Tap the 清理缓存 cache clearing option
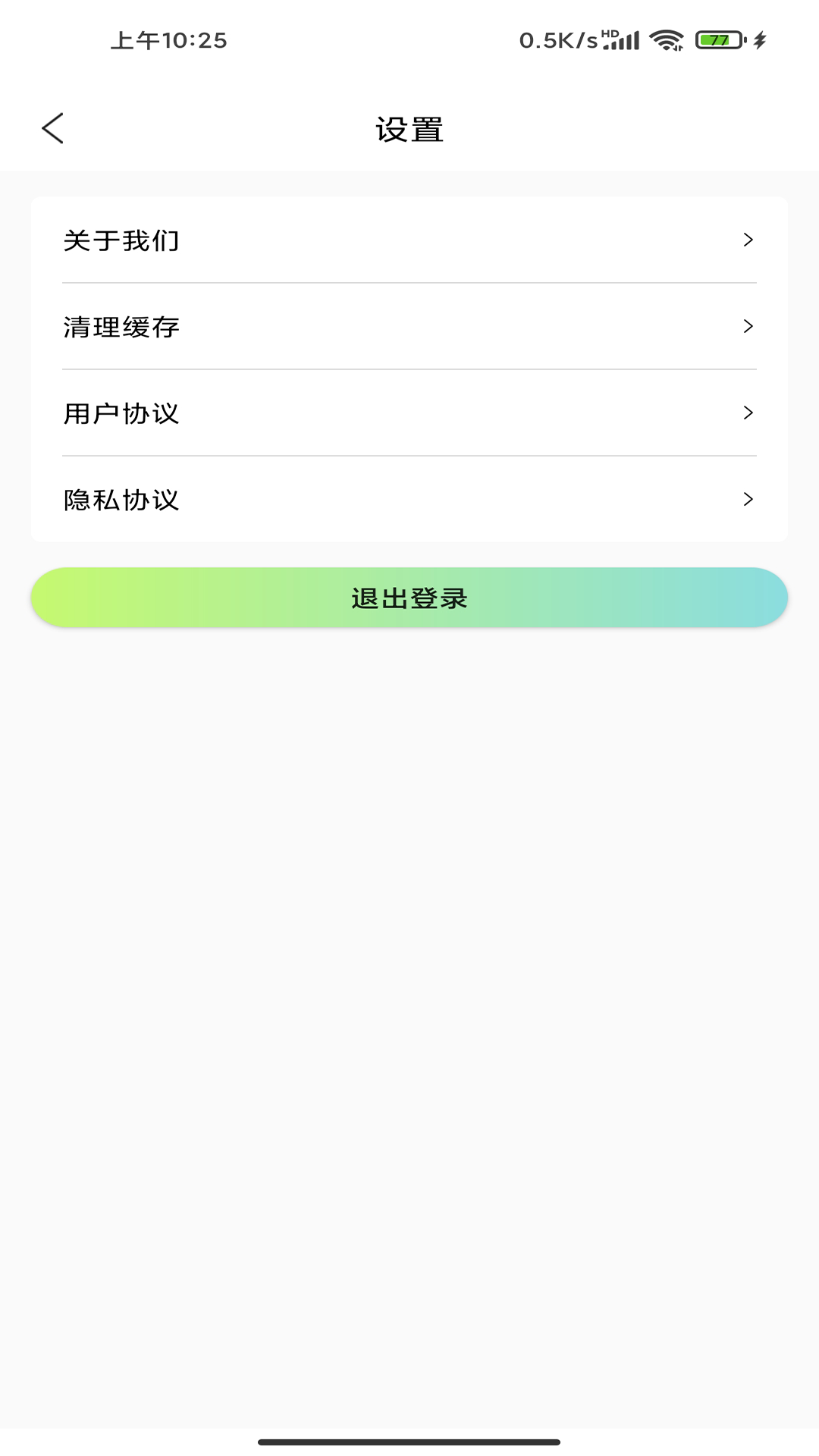 pos(121,328)
